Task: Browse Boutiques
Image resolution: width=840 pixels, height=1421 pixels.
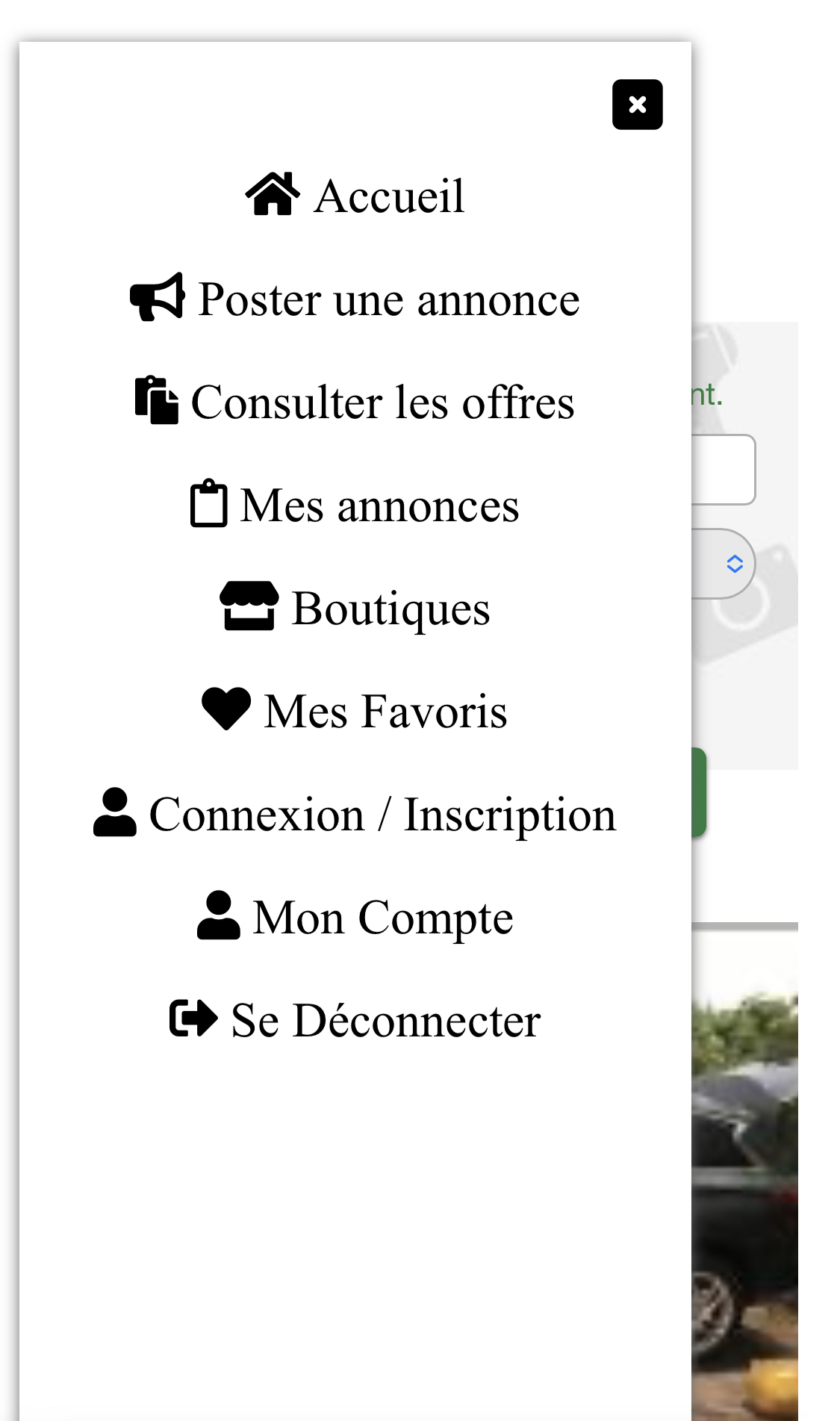Action: pyautogui.click(x=355, y=608)
